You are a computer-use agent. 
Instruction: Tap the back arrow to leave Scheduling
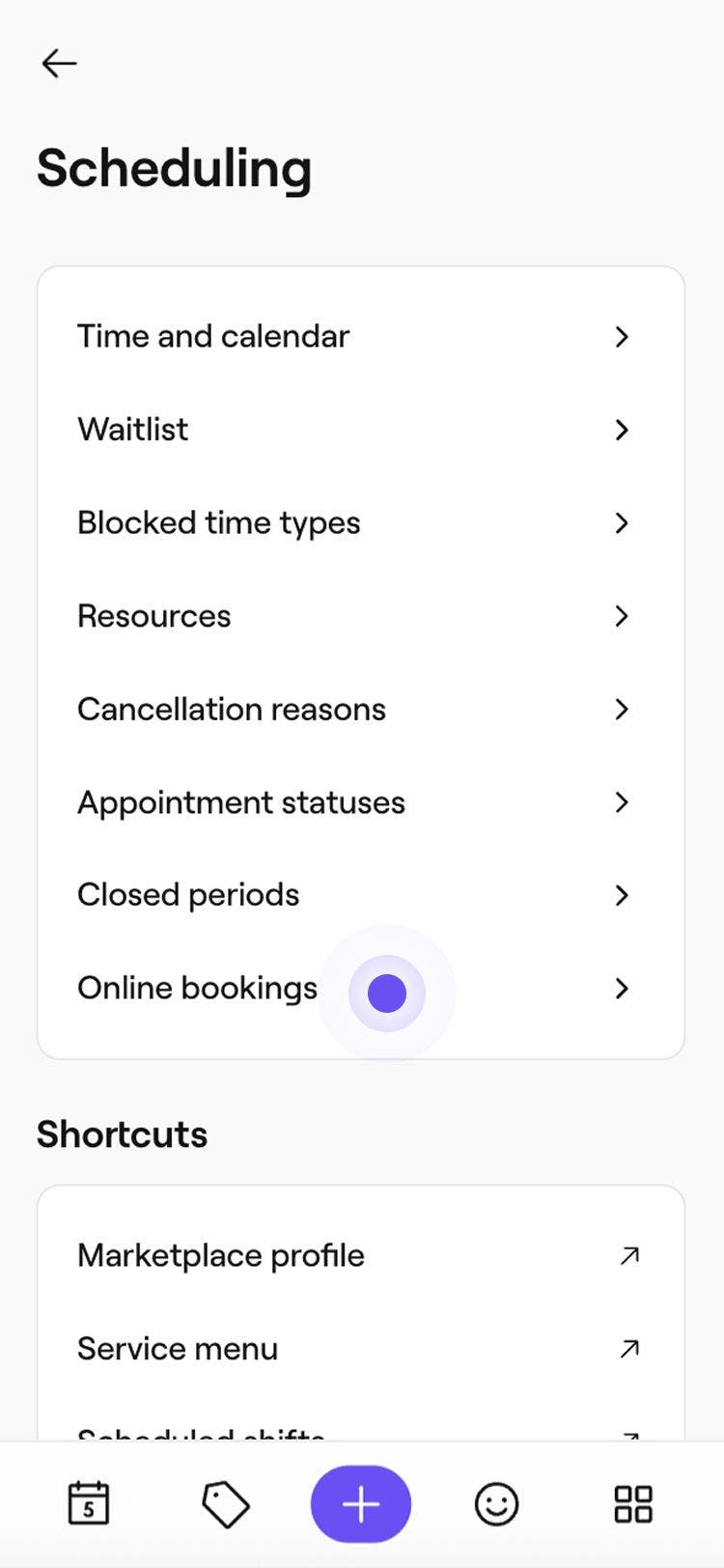pyautogui.click(x=59, y=63)
